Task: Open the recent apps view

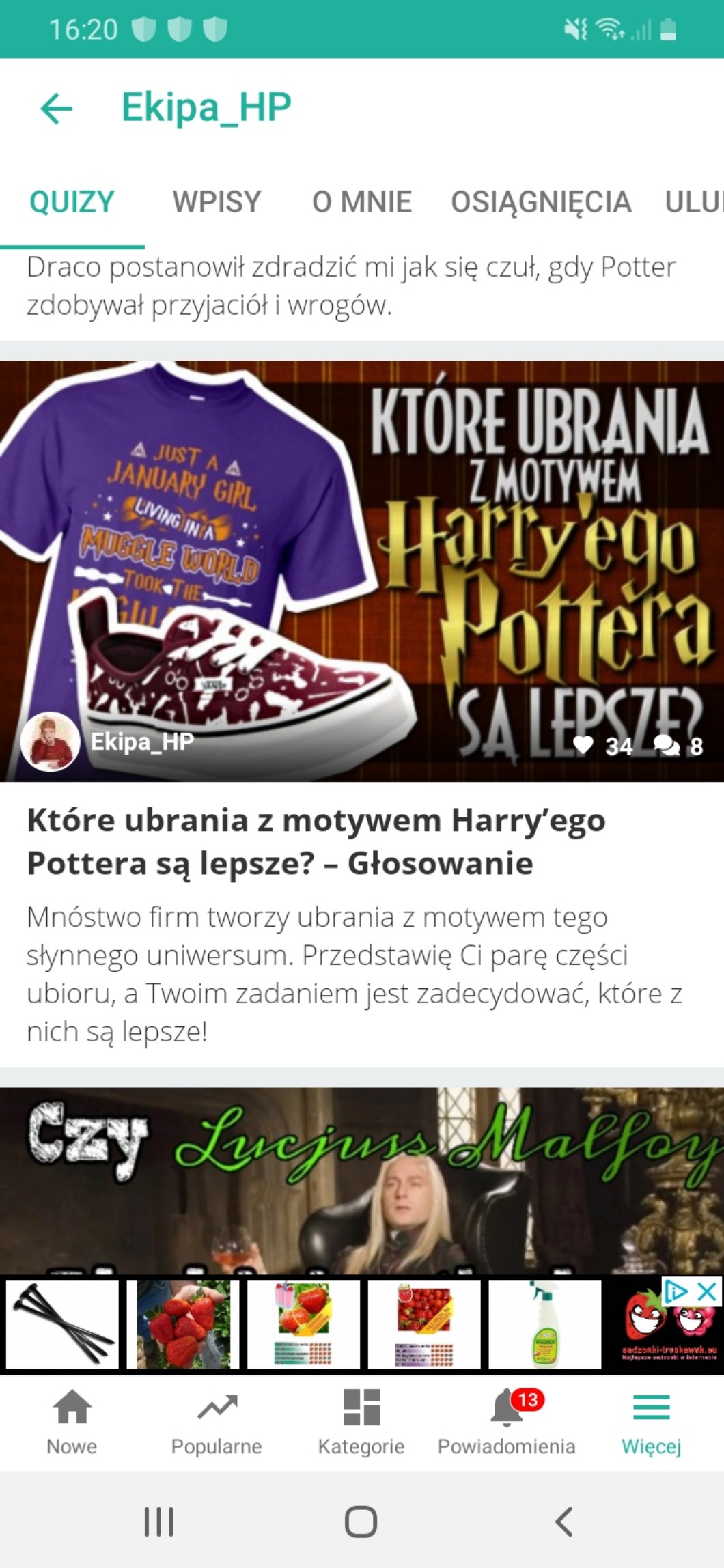Action: [159, 1522]
